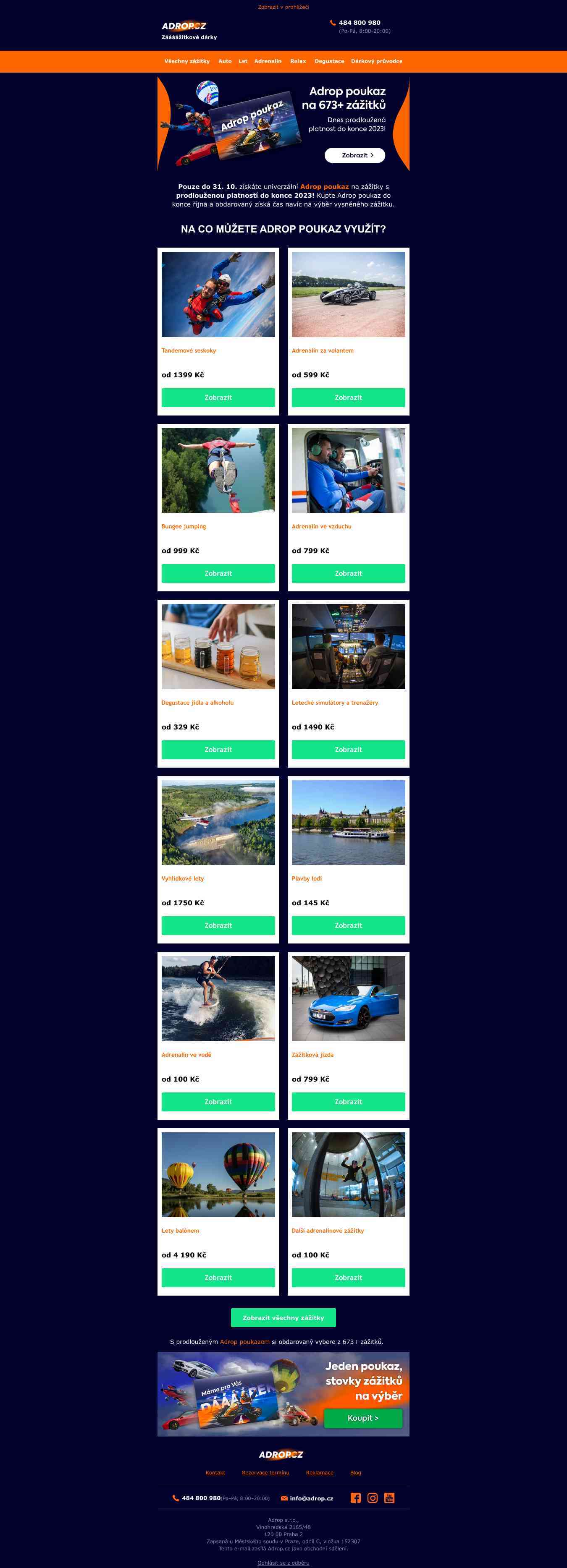Tap Zobrazit under Plavby lodí
567x1568 pixels.
[348, 925]
